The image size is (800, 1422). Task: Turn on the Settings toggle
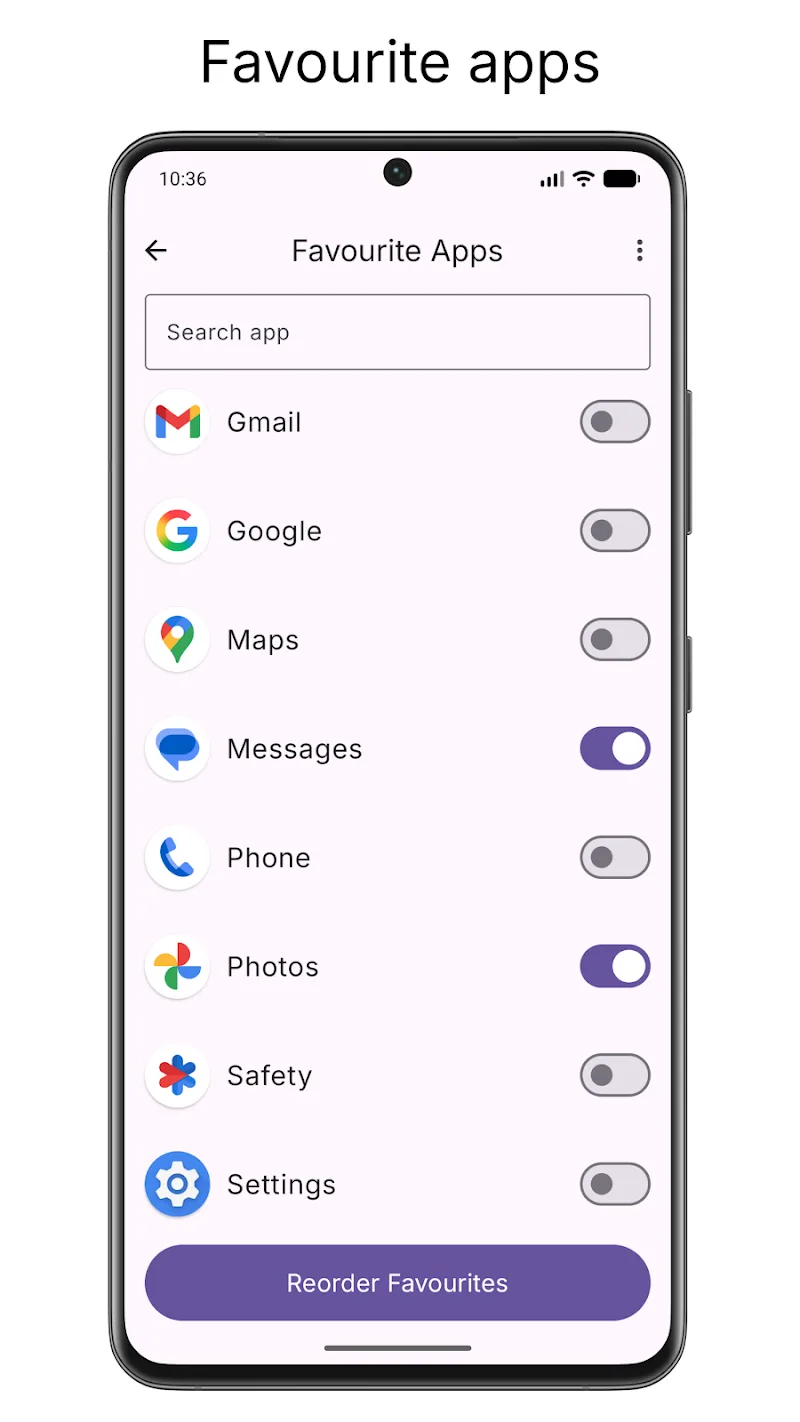(x=615, y=1184)
